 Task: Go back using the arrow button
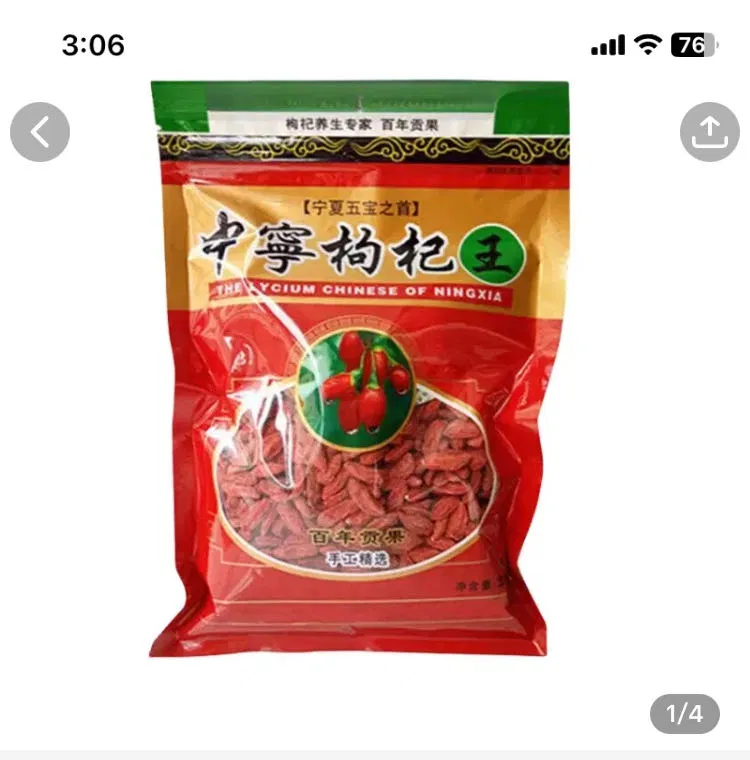(40, 132)
